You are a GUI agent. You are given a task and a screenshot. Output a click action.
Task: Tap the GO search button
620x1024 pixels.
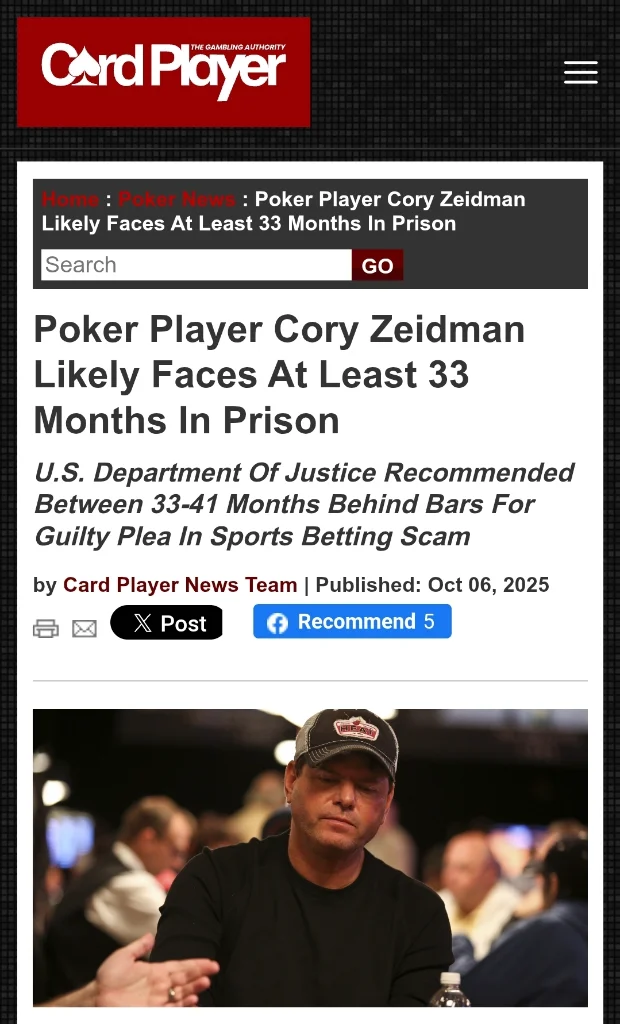click(377, 265)
